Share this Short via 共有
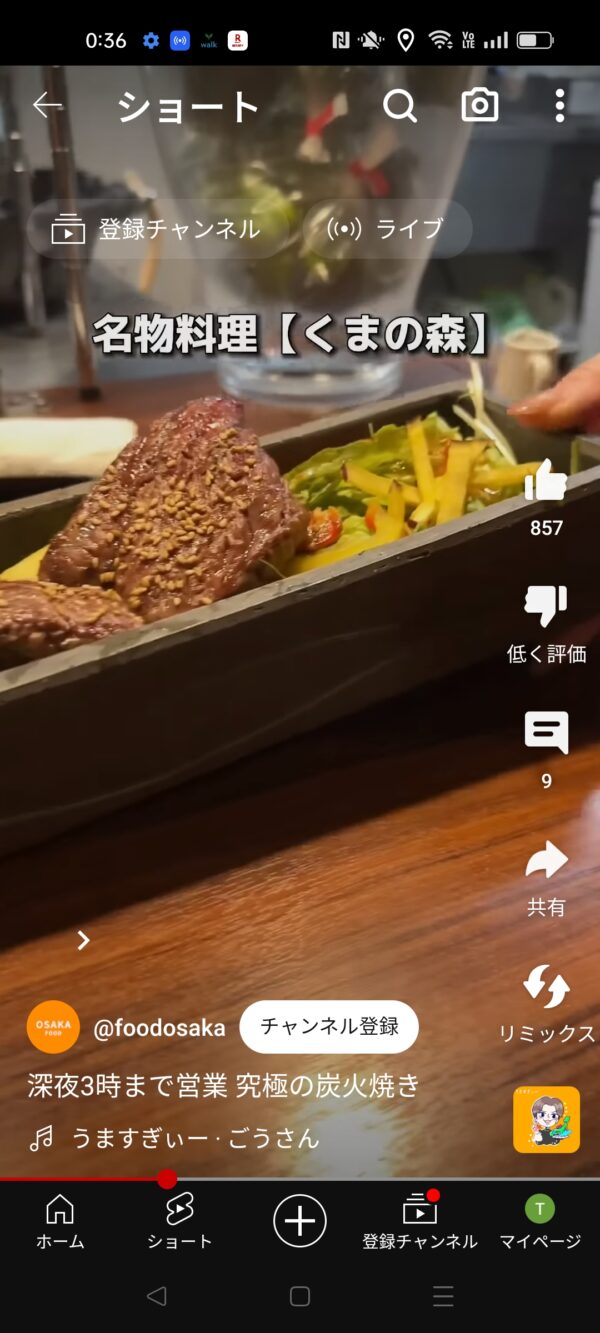 click(x=546, y=861)
